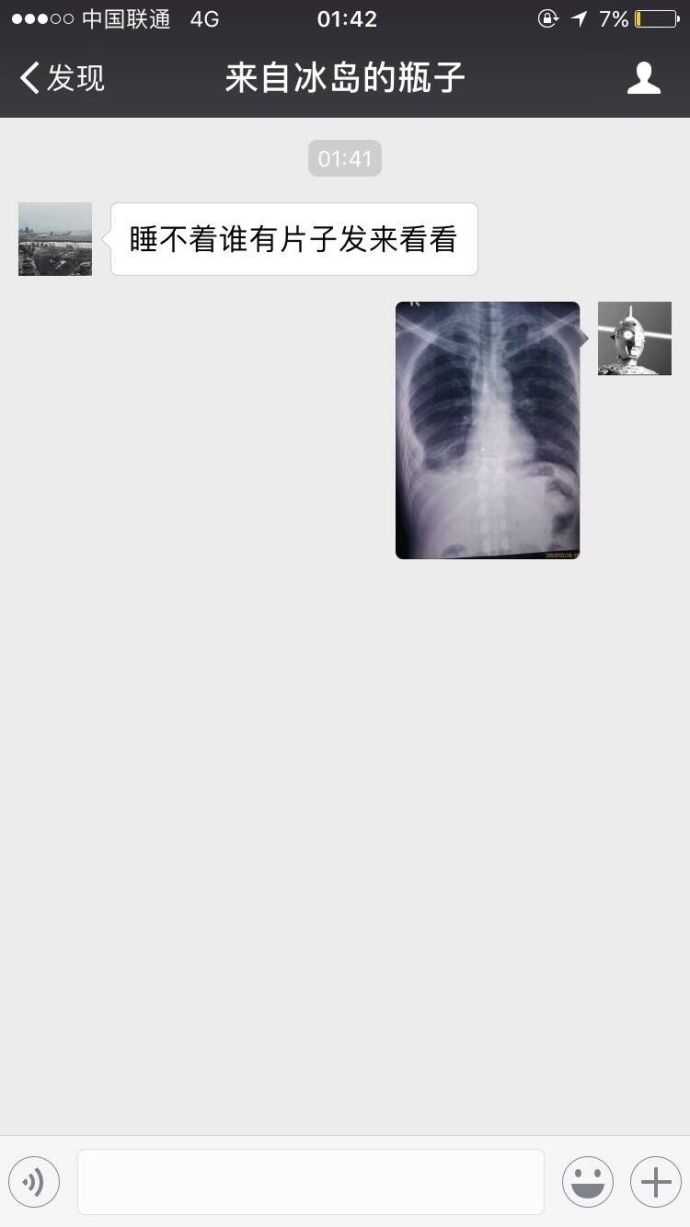Screen dimensions: 690x1227
Task: Open the plus attachment menu
Action: [x=655, y=1182]
